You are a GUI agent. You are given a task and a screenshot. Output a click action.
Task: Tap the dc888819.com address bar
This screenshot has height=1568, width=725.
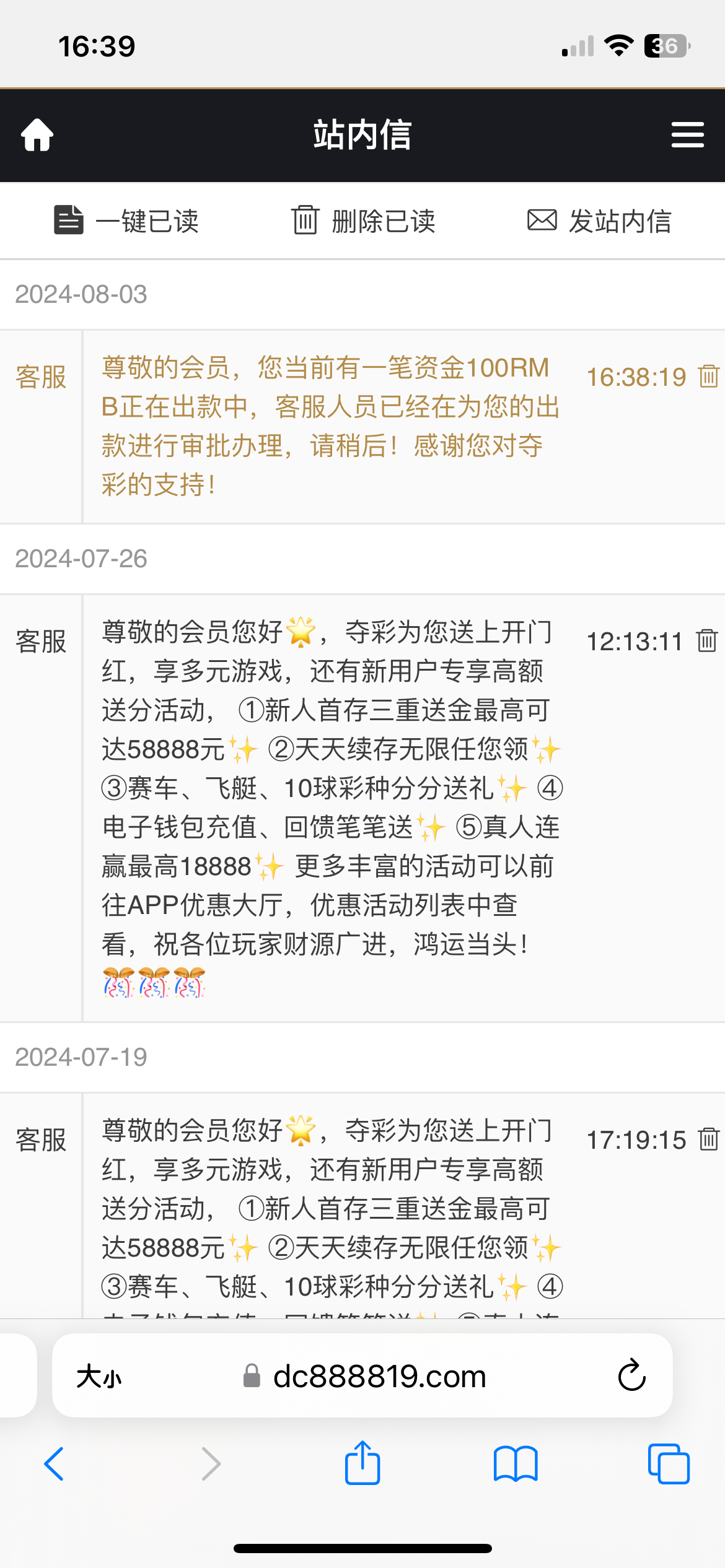(x=379, y=1377)
